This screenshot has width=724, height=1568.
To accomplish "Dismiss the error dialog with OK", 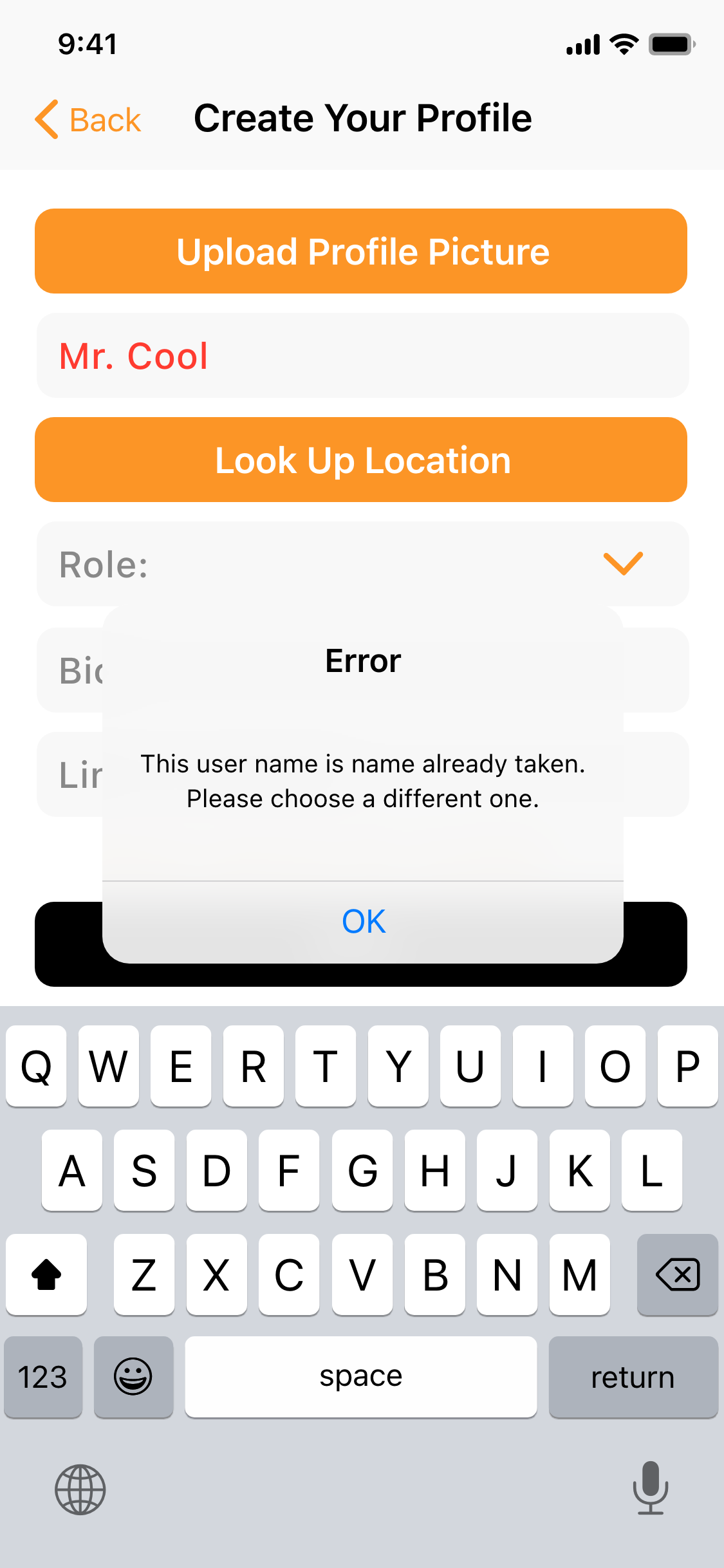I will point(363,922).
